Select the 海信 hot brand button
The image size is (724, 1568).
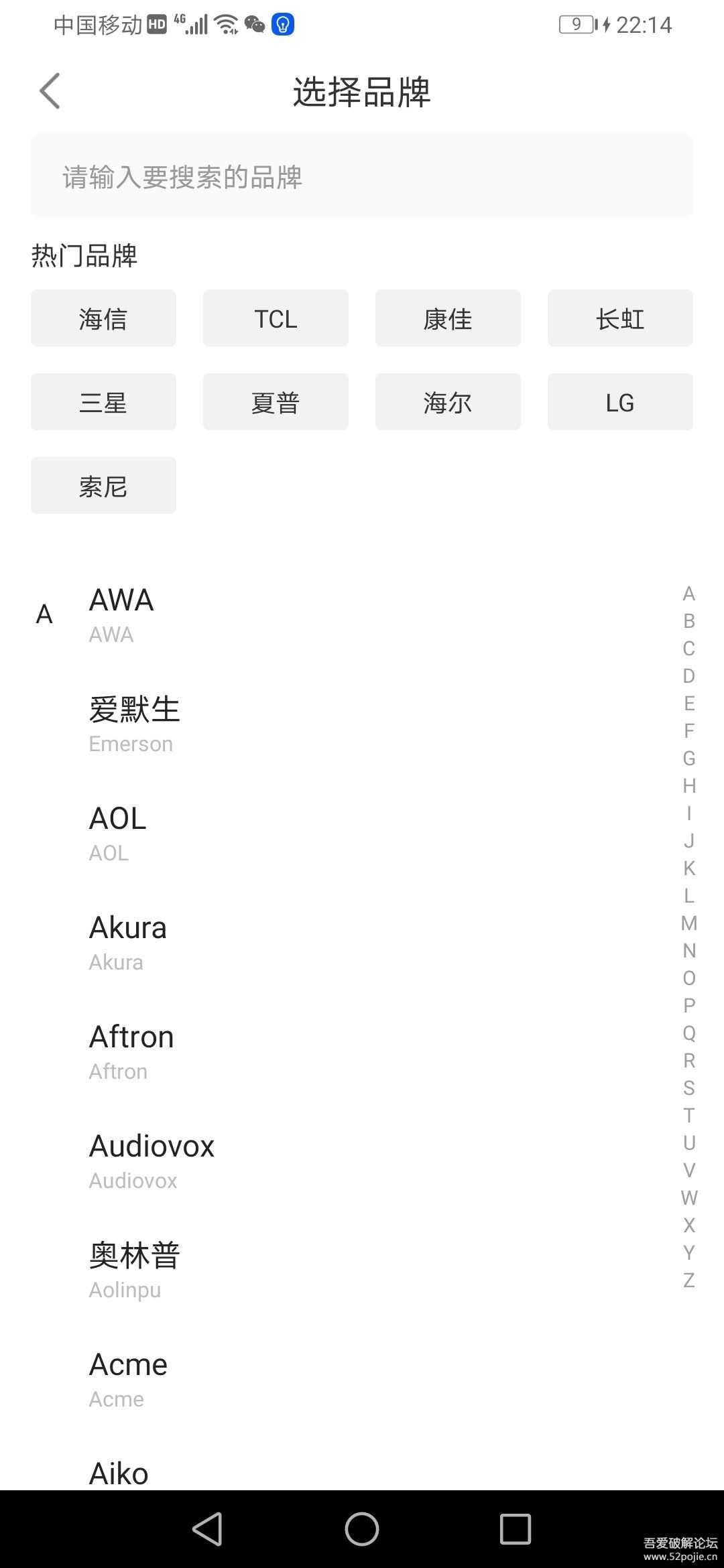(103, 318)
